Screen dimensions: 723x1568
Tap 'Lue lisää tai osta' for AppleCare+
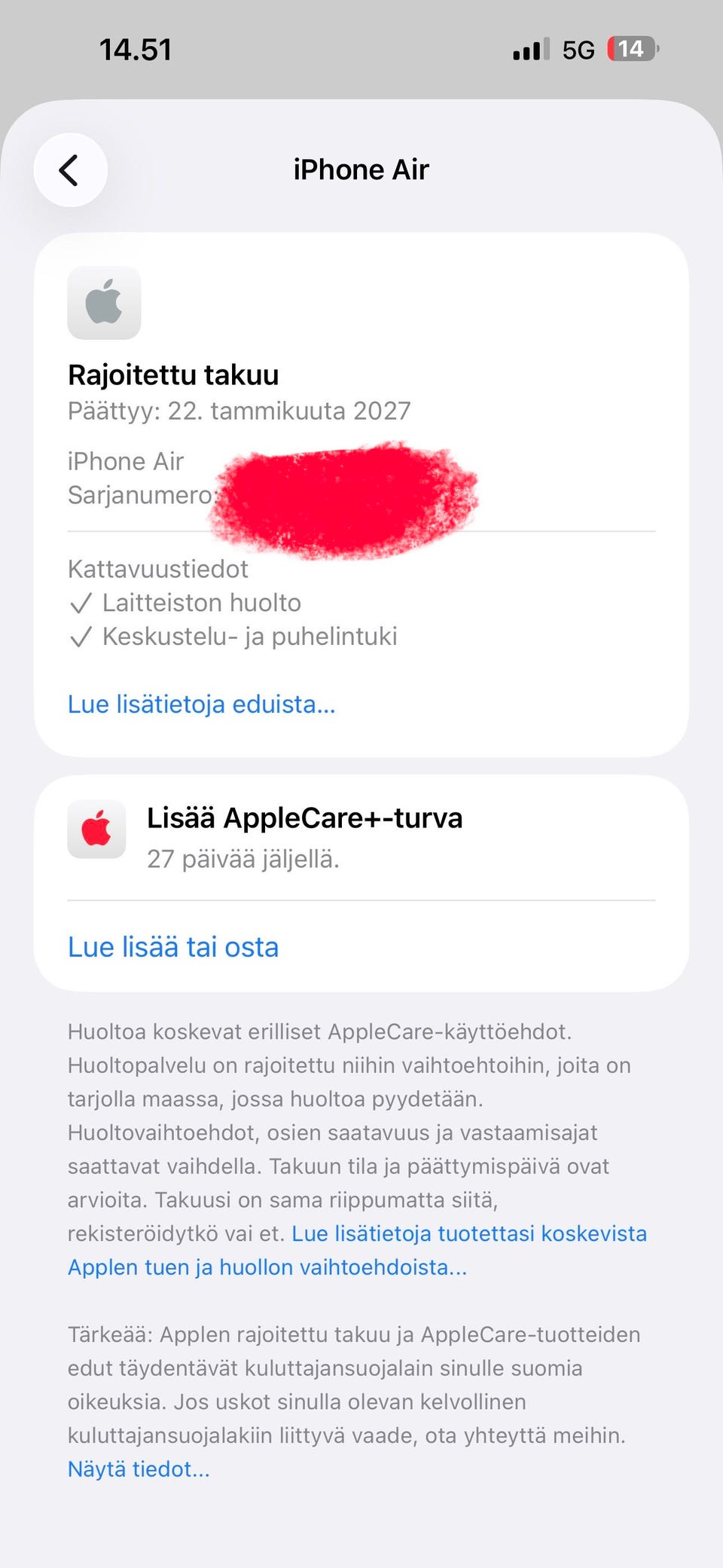173,947
